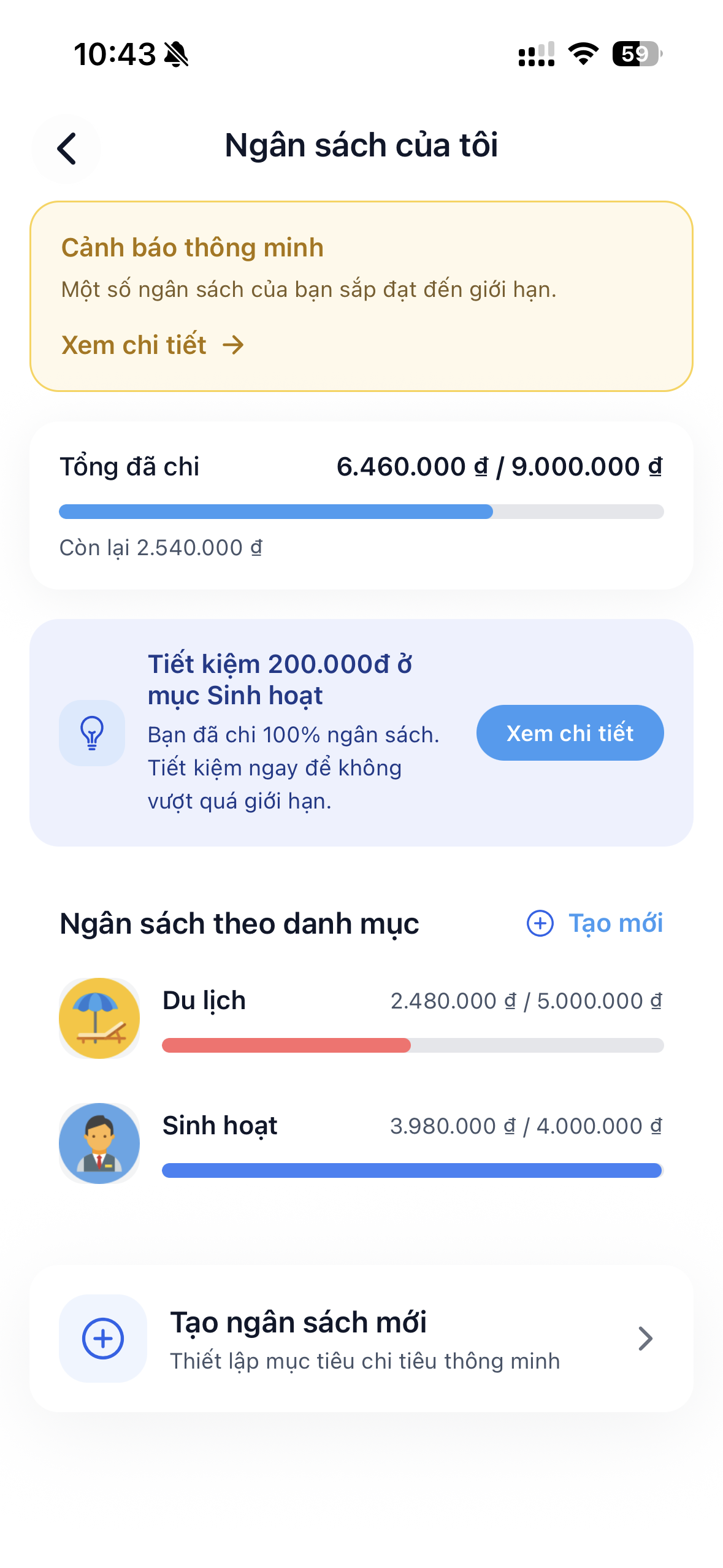
Task: Tap the arrow icon after Xem chi tiết
Action: [x=232, y=344]
